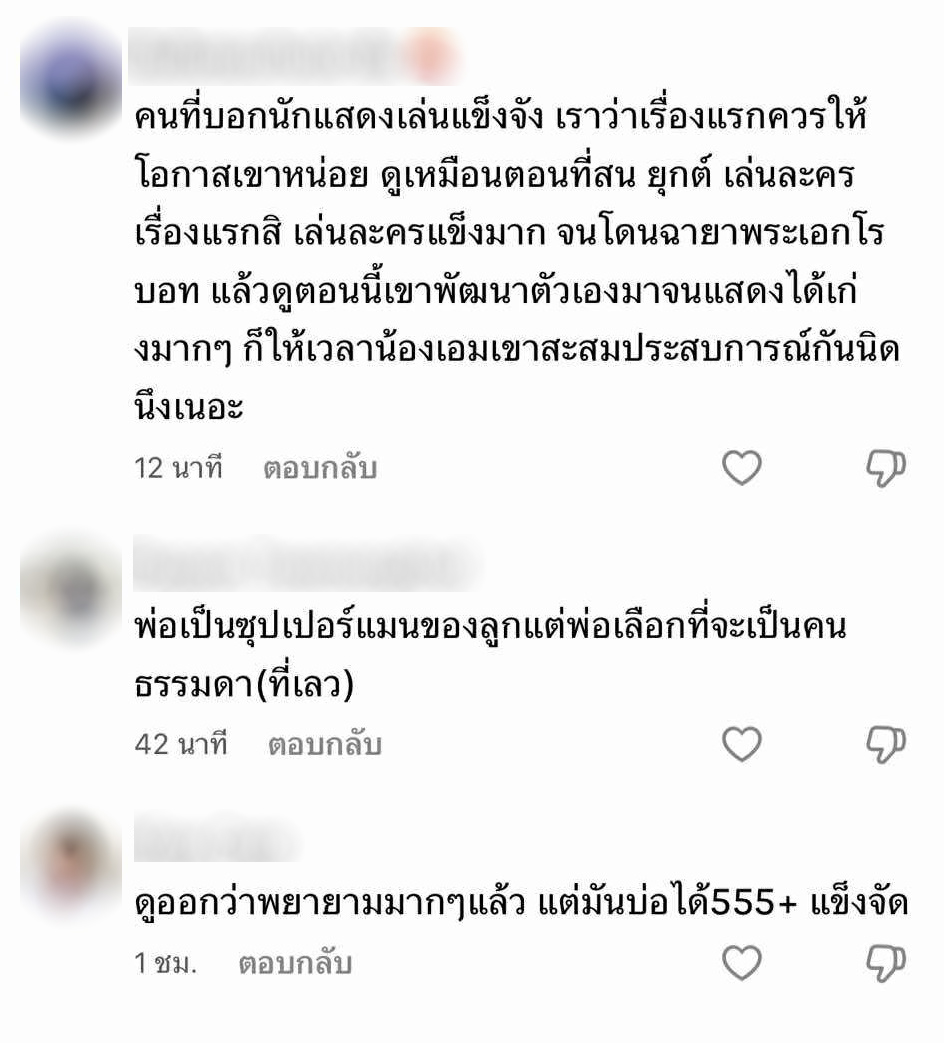Reply to the comment posted 12 นาที ago
Viewport: 944px width, 1043px height.
click(x=319, y=468)
